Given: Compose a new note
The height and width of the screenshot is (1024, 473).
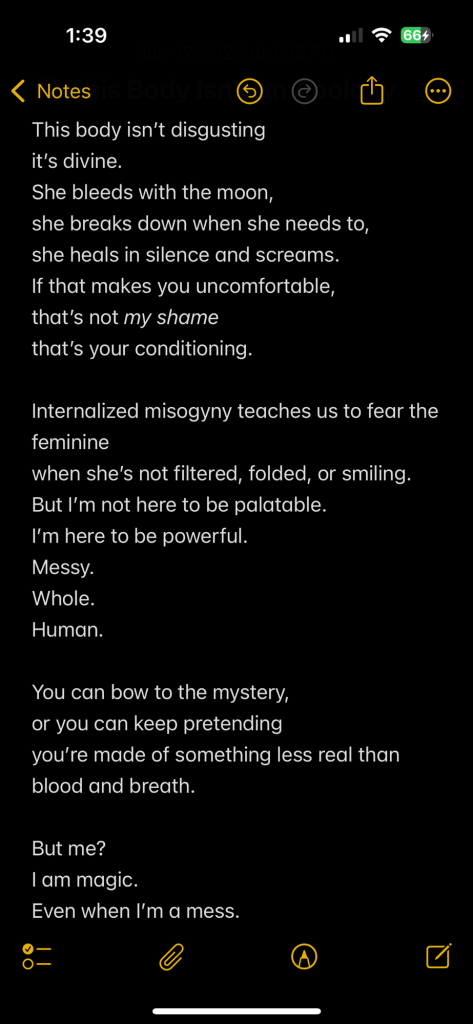Looking at the screenshot, I should click(x=438, y=956).
